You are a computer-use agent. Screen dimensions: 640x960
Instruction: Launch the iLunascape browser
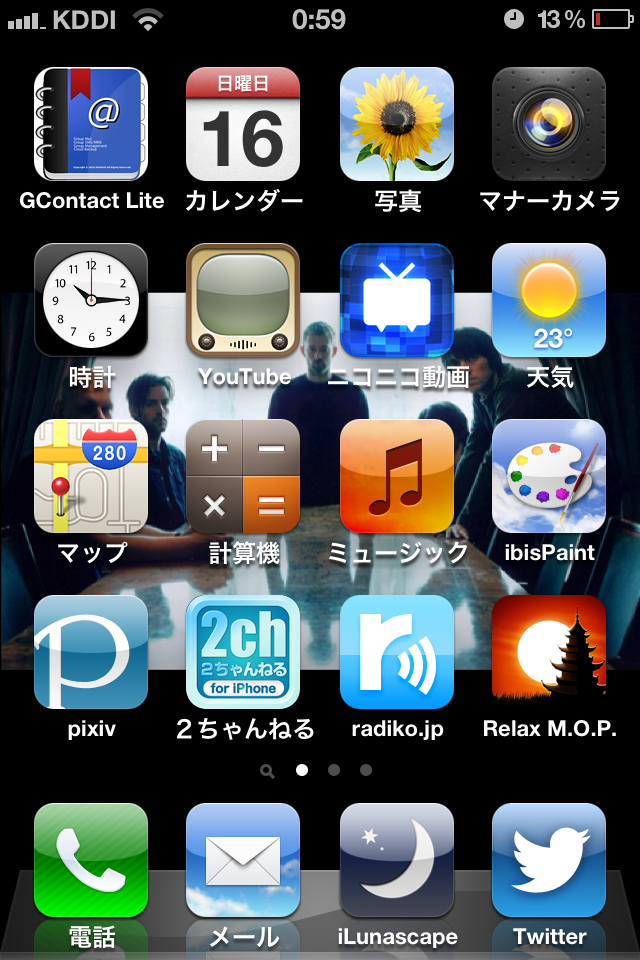coord(397,860)
